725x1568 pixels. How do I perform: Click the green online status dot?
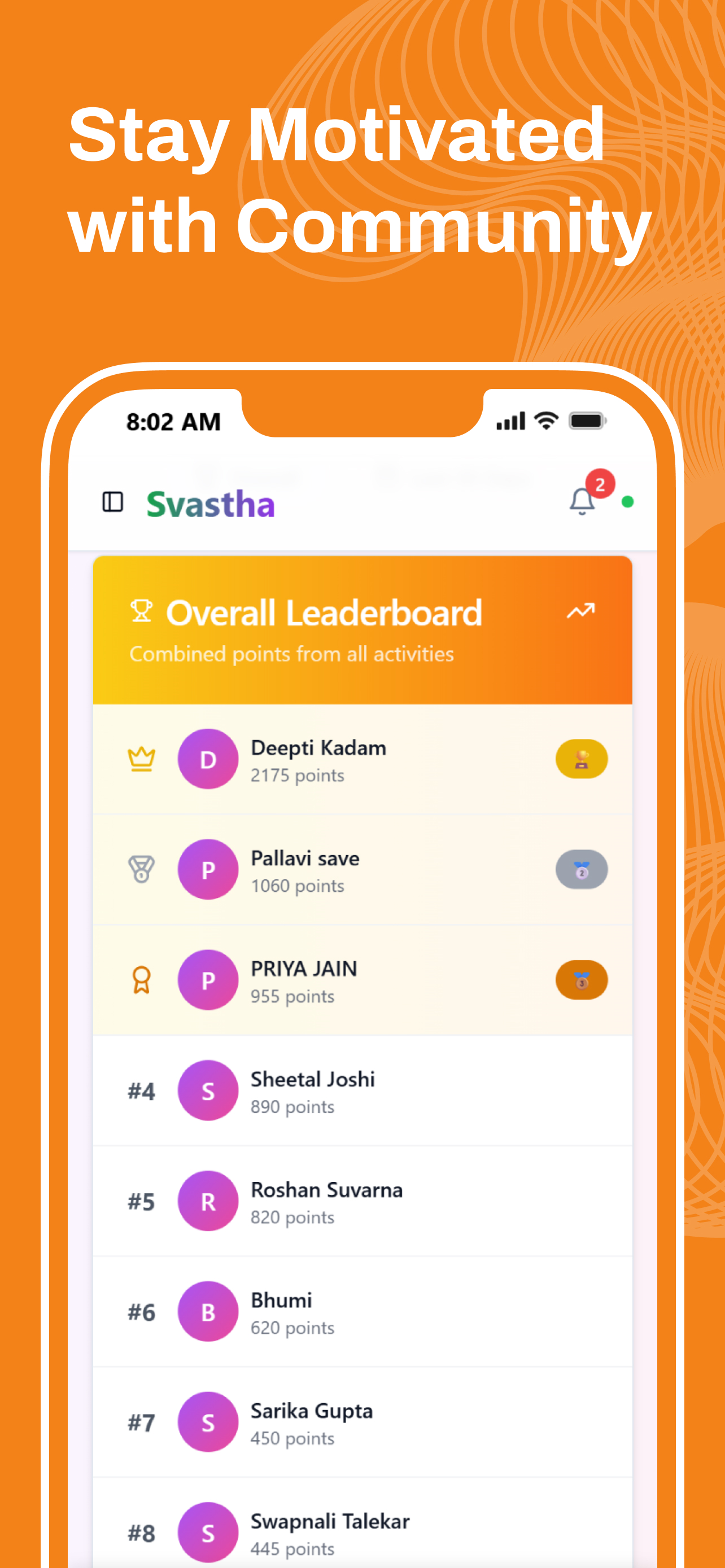pyautogui.click(x=627, y=502)
